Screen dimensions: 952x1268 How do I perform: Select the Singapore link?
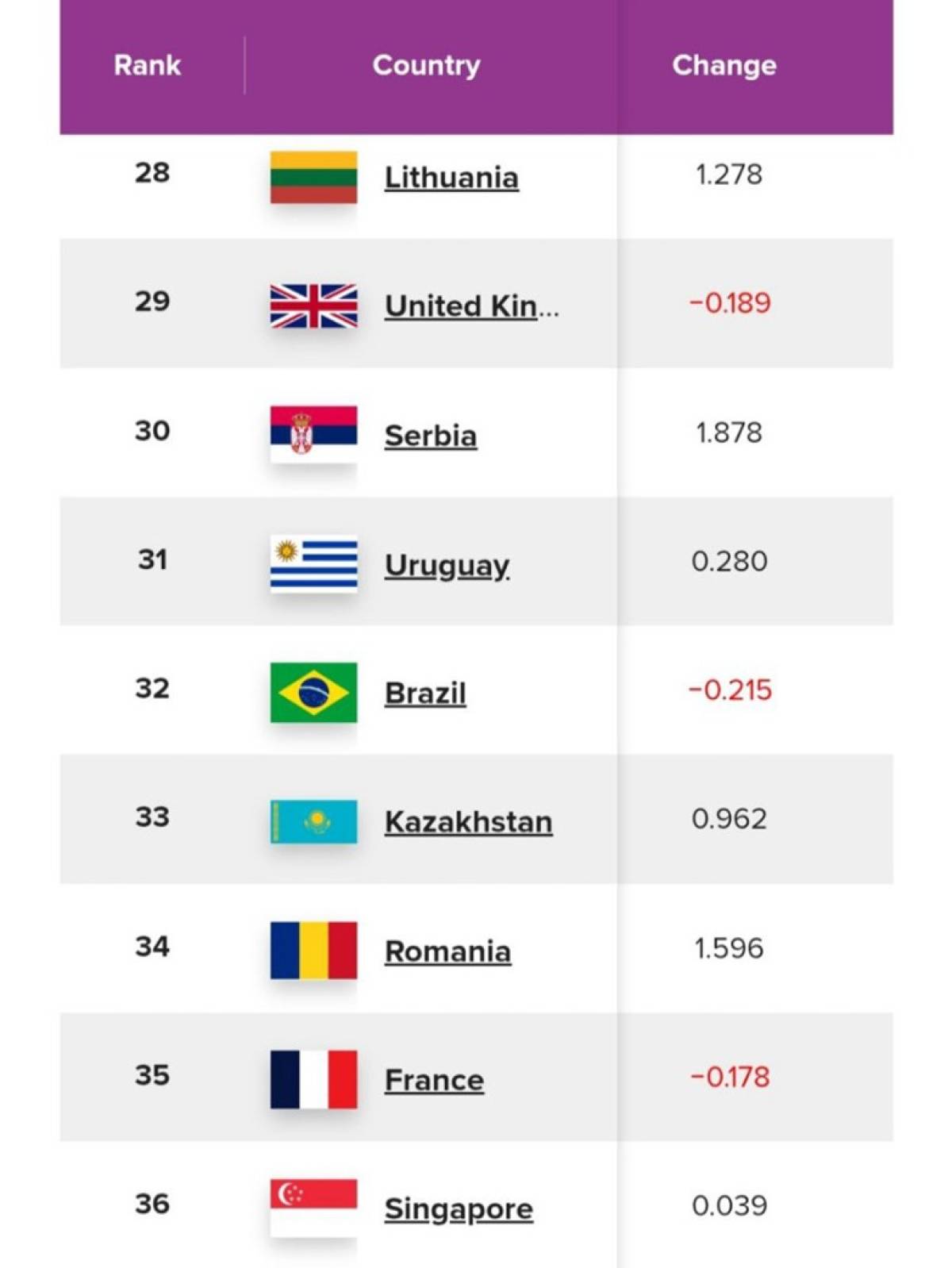[x=459, y=1208]
